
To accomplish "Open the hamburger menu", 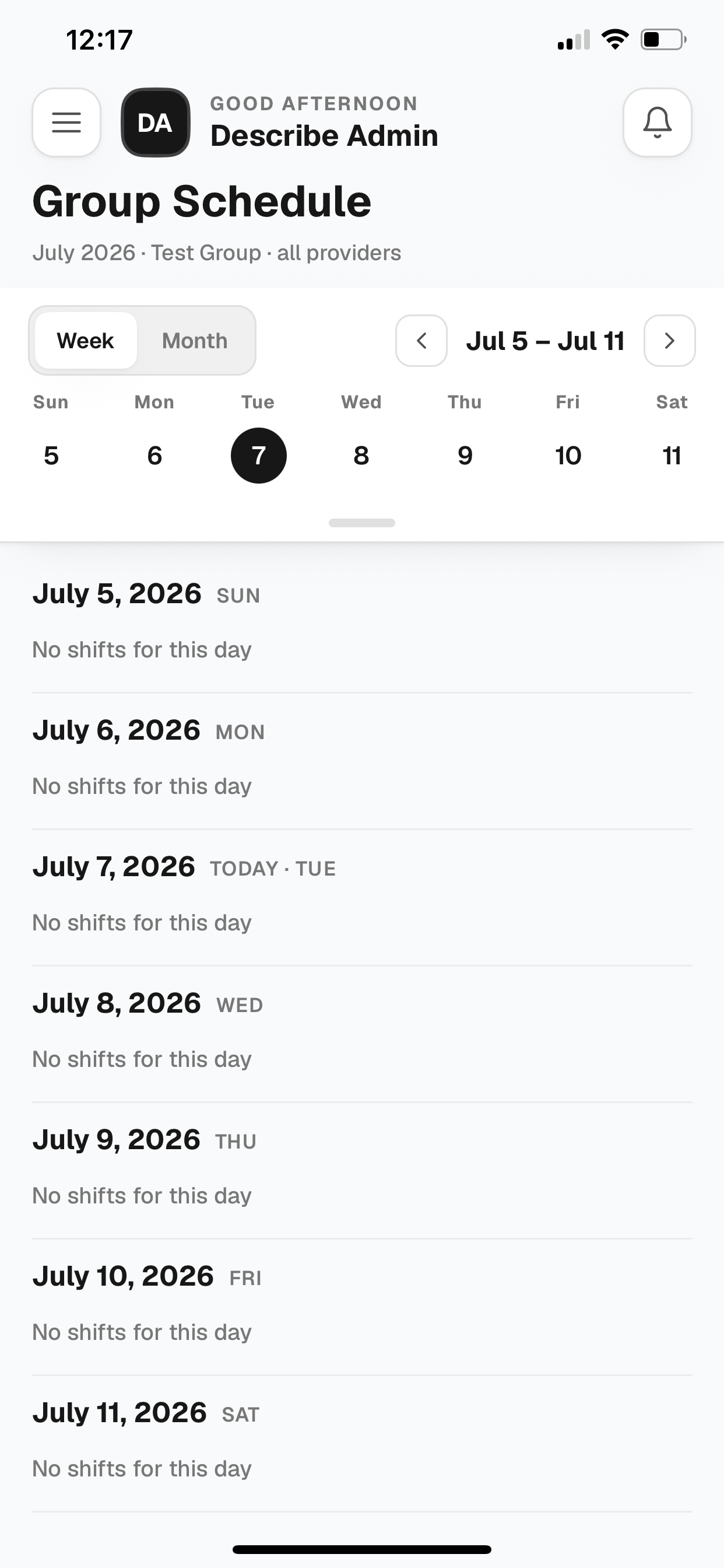I will (x=66, y=123).
